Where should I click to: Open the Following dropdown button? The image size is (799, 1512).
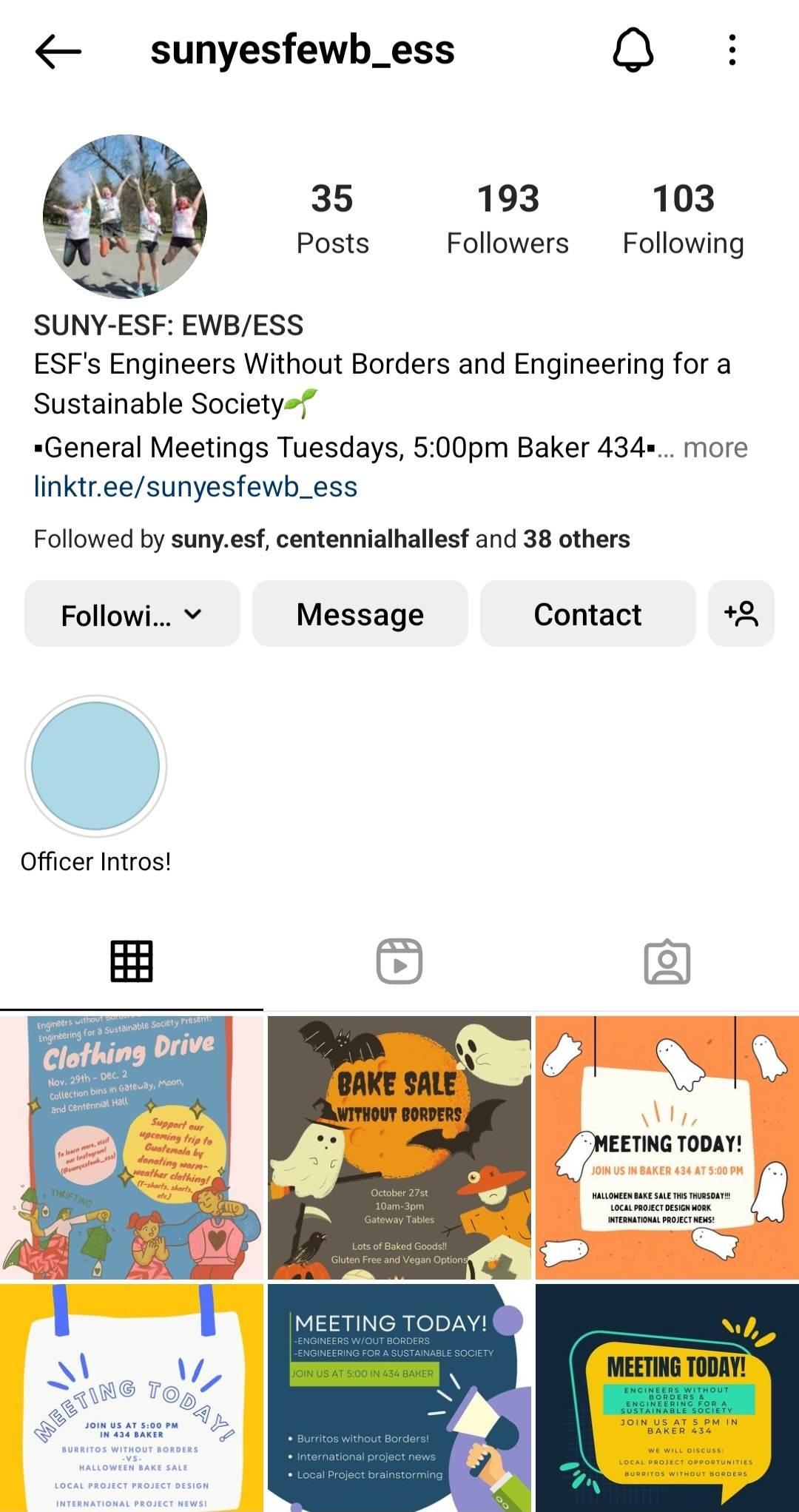point(132,614)
